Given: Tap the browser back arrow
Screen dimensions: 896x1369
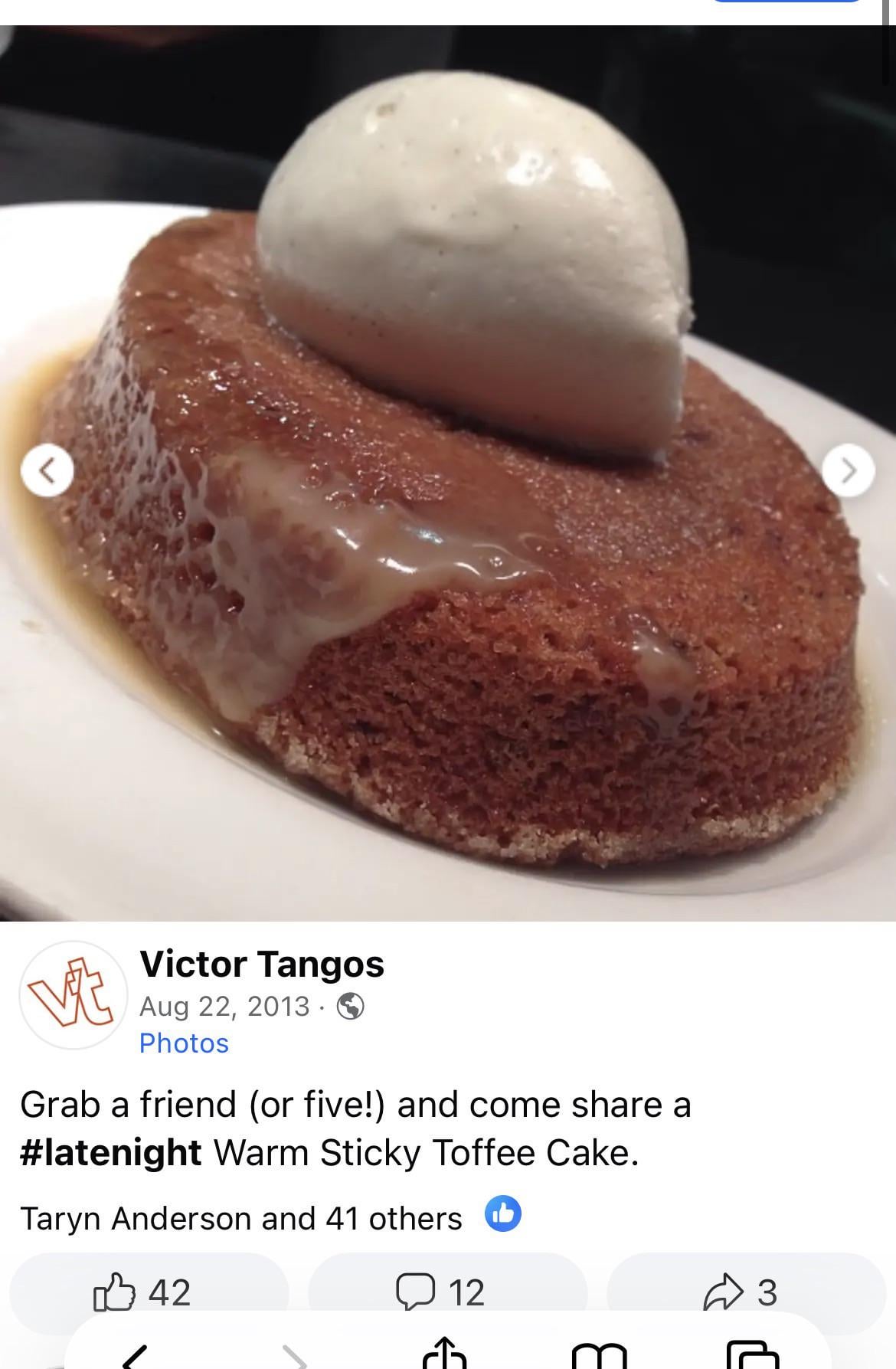Looking at the screenshot, I should [x=135, y=1356].
